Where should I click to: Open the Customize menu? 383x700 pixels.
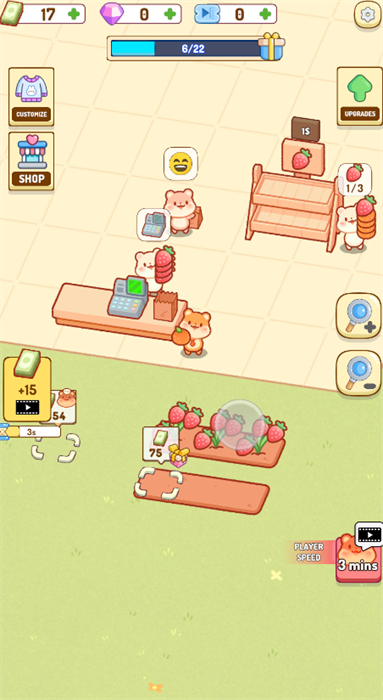31,96
